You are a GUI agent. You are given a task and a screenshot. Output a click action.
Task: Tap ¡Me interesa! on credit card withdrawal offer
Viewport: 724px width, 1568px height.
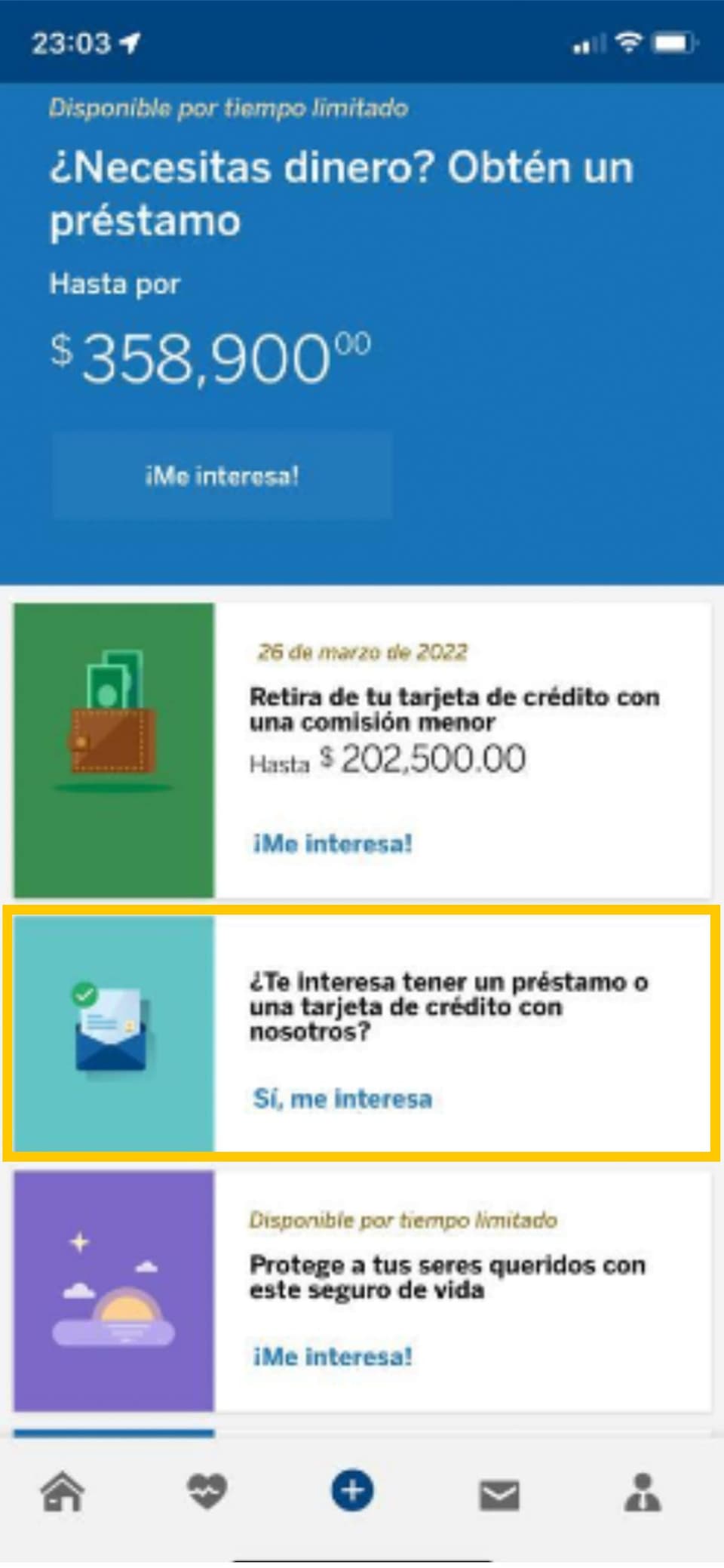tap(333, 844)
